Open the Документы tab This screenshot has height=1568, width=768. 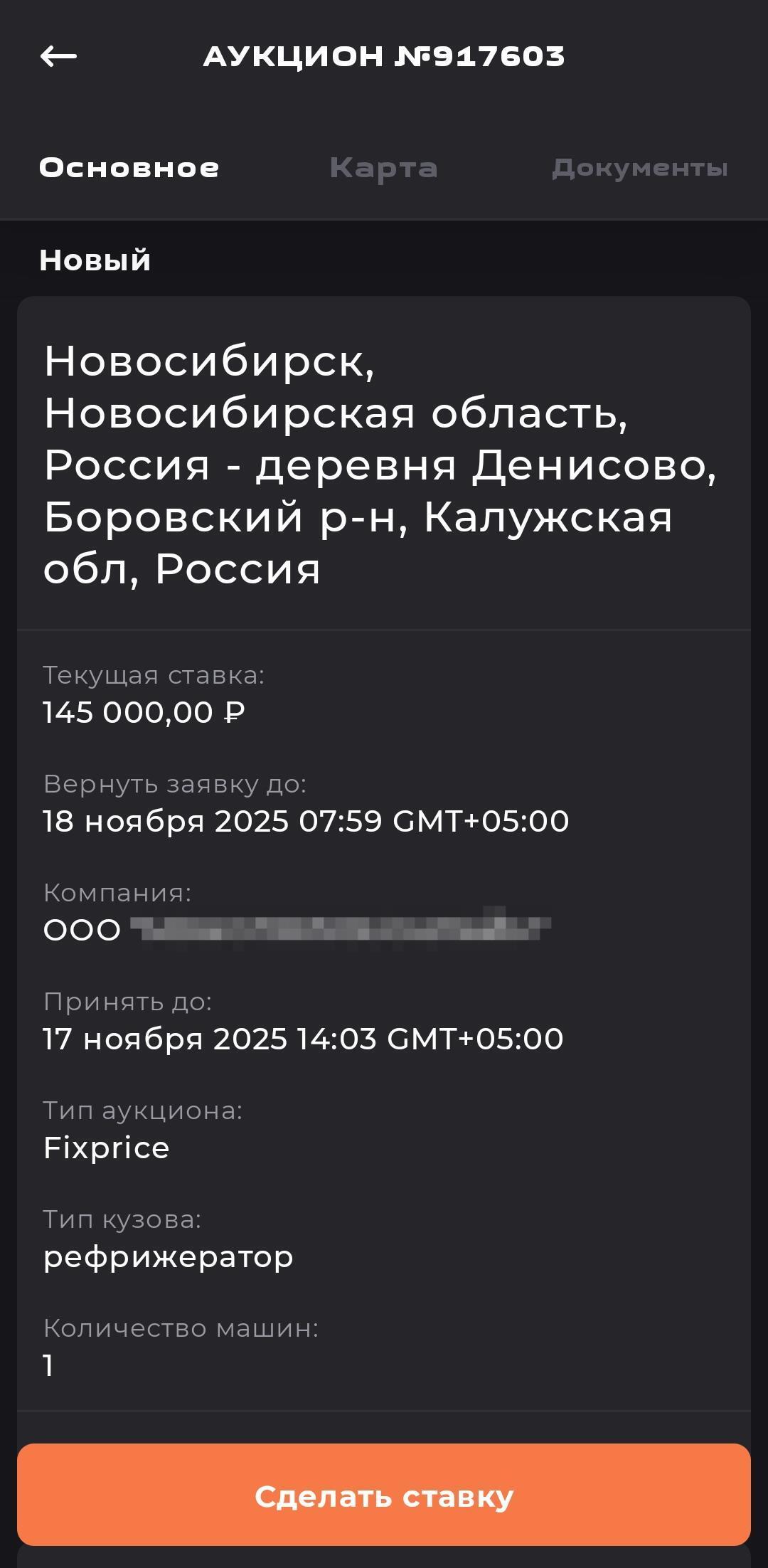[x=639, y=168]
